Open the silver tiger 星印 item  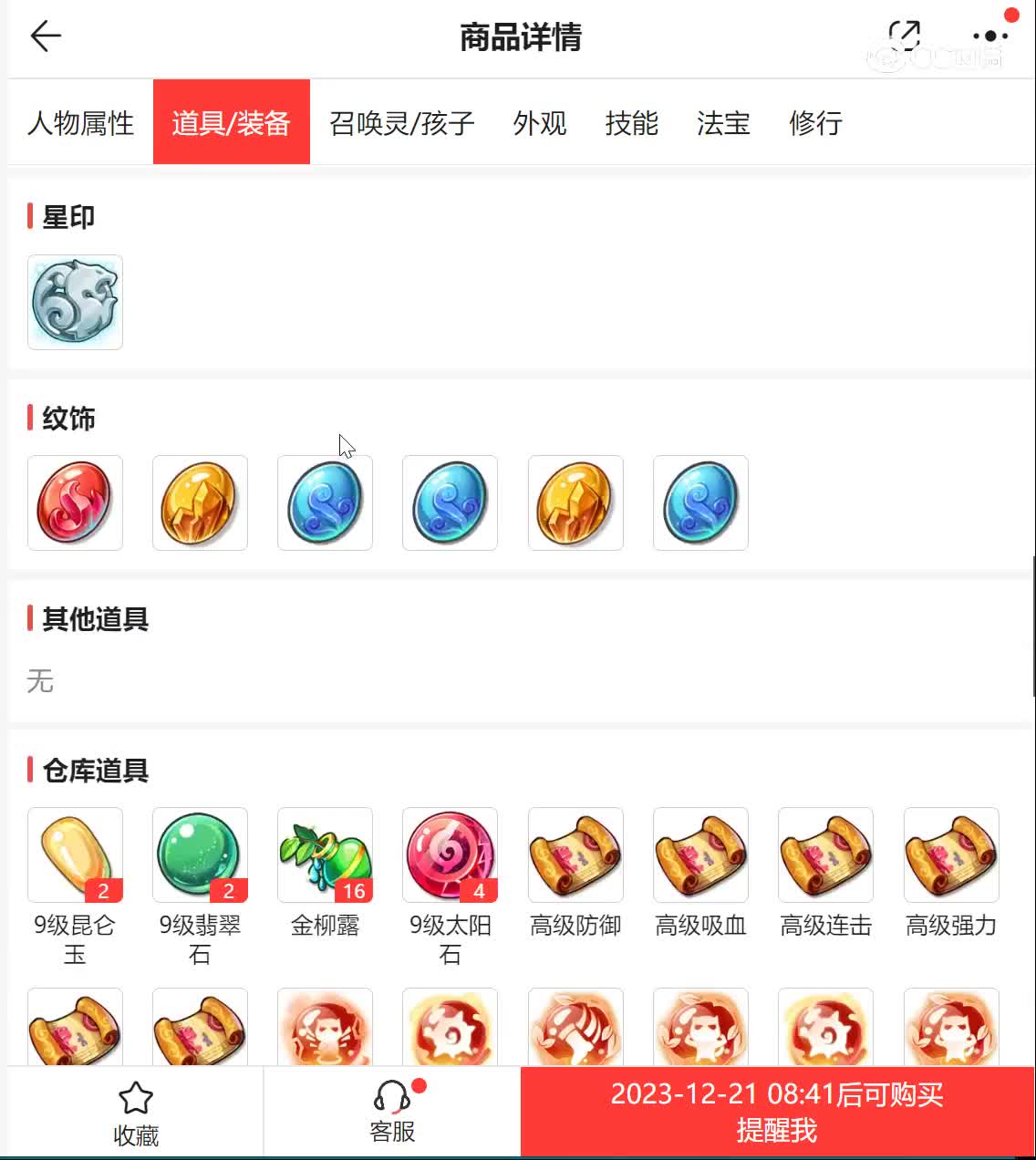coord(75,302)
